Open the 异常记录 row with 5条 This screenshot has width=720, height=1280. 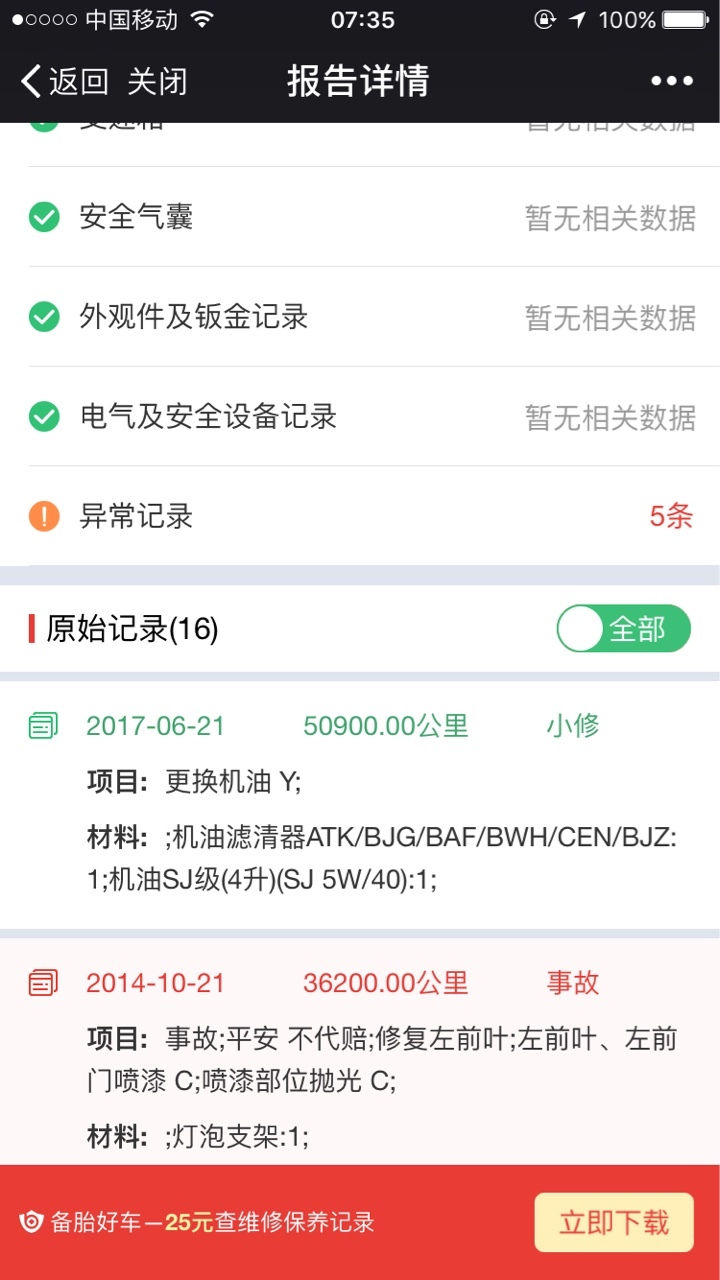pos(360,516)
